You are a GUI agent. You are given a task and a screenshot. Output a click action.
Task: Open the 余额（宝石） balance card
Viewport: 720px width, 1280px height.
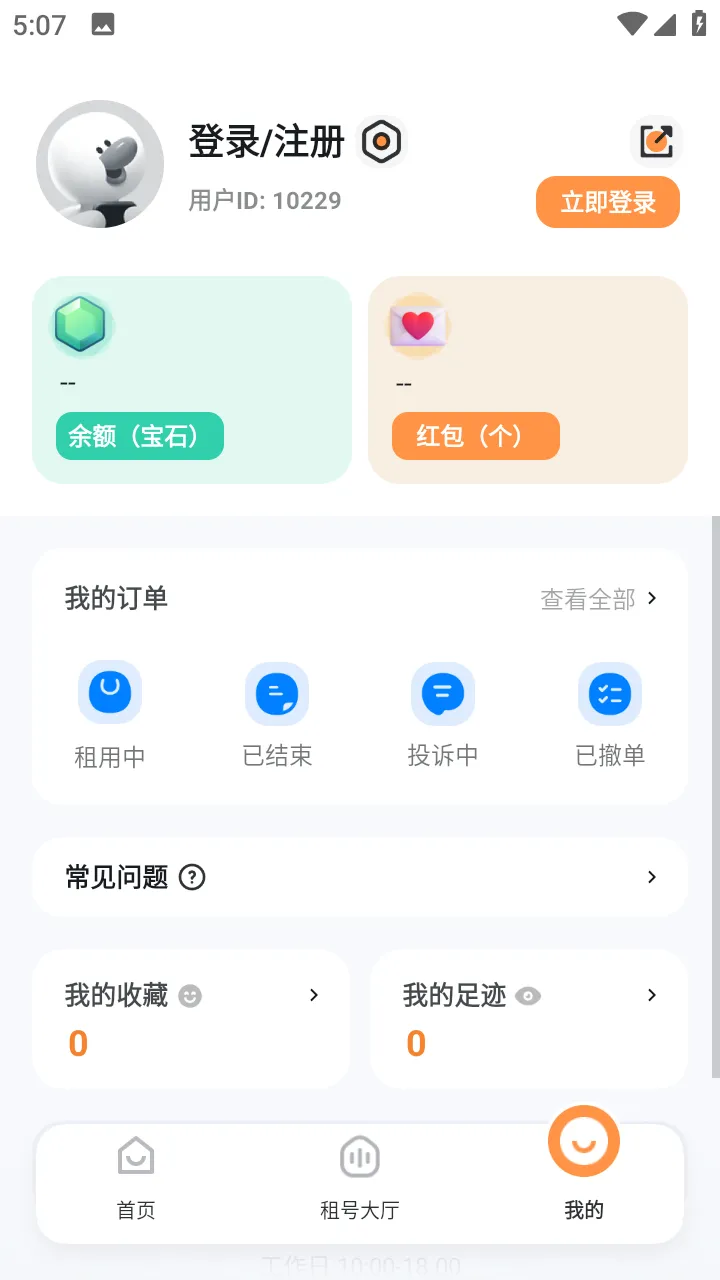(x=192, y=380)
